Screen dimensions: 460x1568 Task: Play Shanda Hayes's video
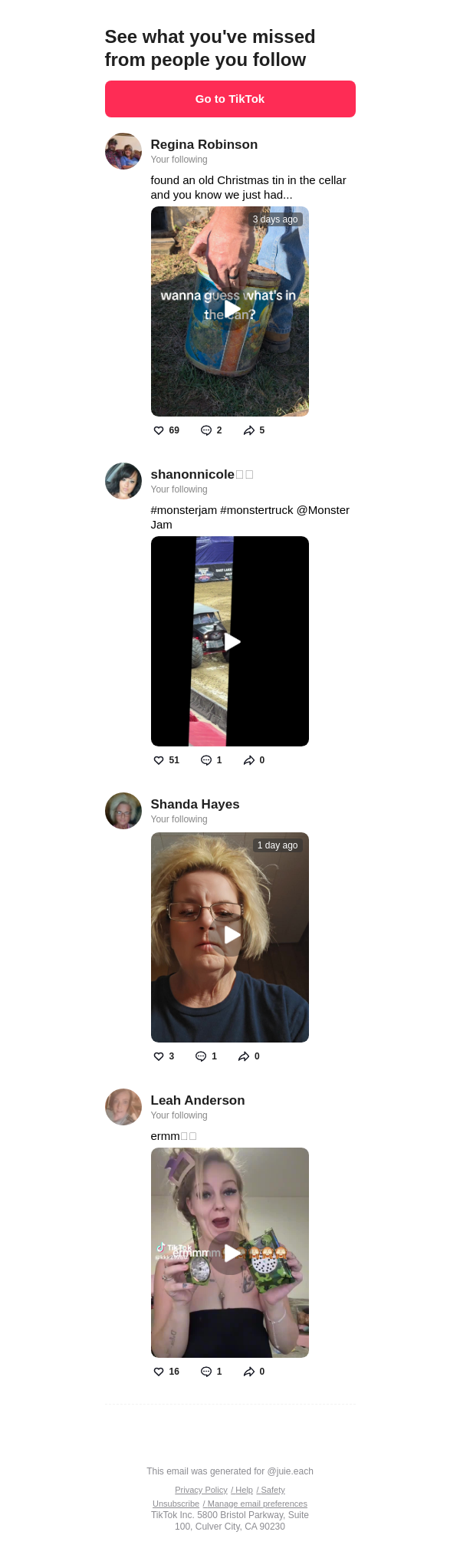pyautogui.click(x=230, y=937)
